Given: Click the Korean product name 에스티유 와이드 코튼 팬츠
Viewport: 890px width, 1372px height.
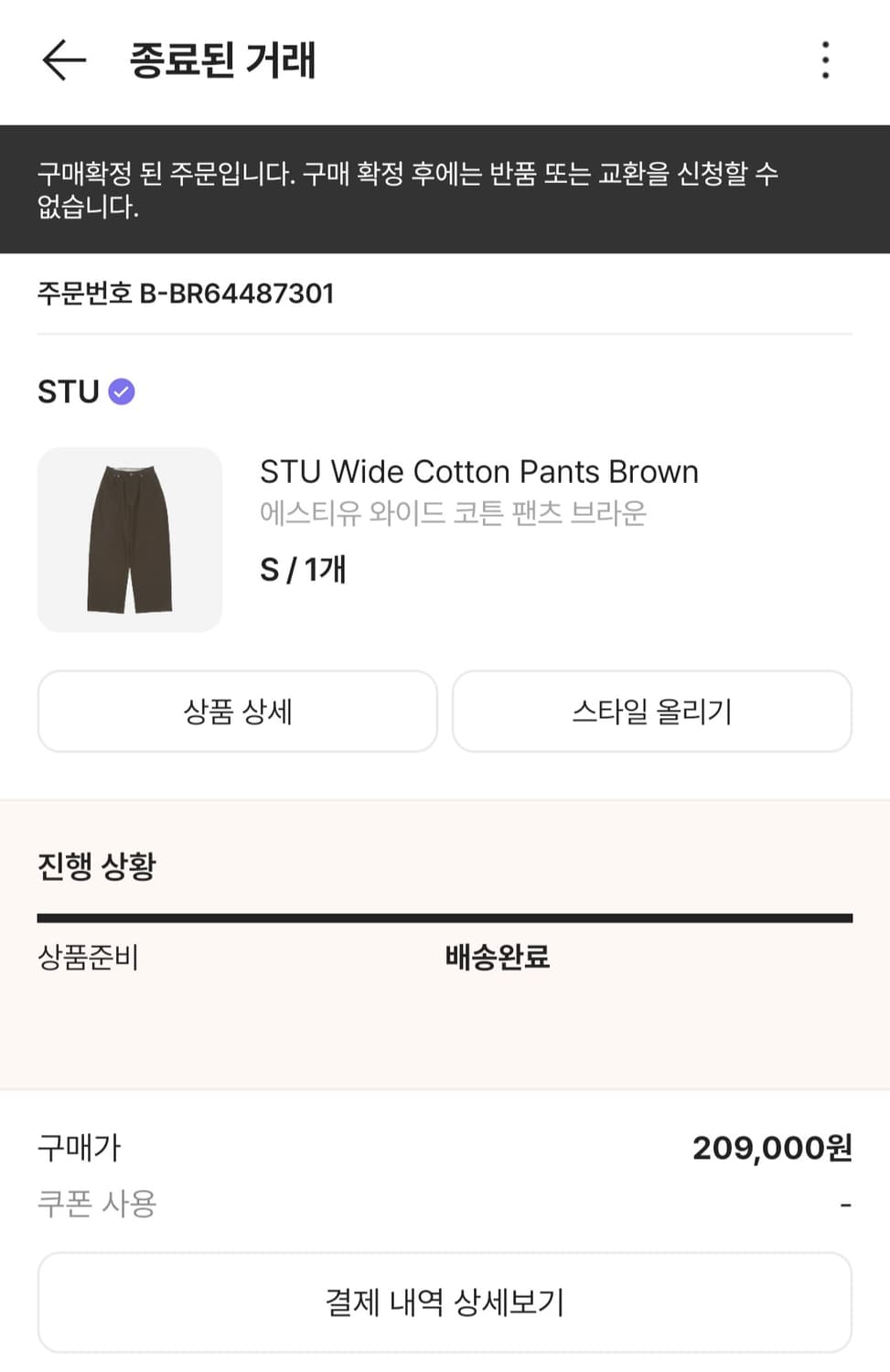Looking at the screenshot, I should coord(454,514).
